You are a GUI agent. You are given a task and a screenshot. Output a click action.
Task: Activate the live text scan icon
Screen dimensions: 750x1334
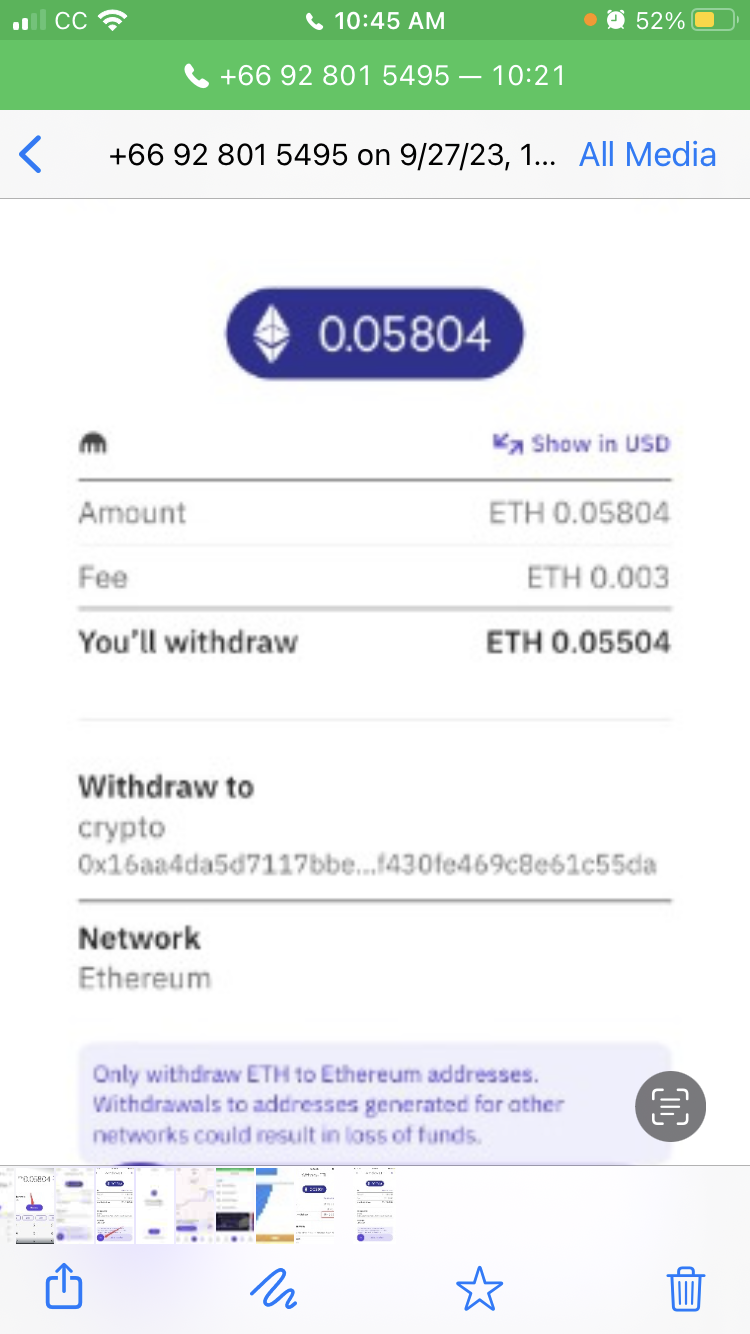tap(670, 1106)
